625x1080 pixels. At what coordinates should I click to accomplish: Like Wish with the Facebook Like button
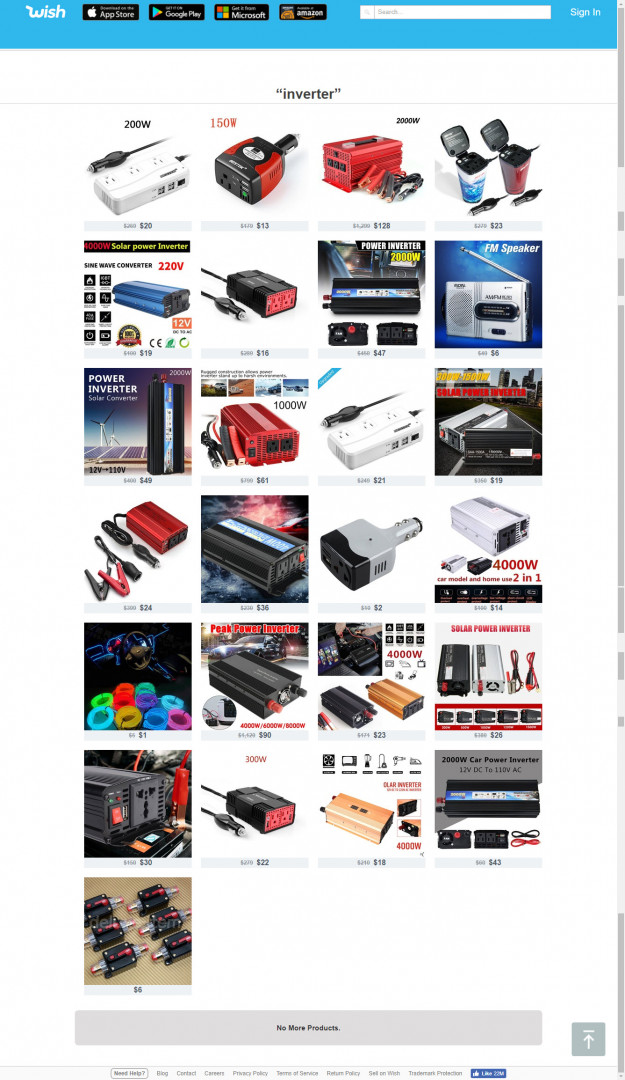488,1073
